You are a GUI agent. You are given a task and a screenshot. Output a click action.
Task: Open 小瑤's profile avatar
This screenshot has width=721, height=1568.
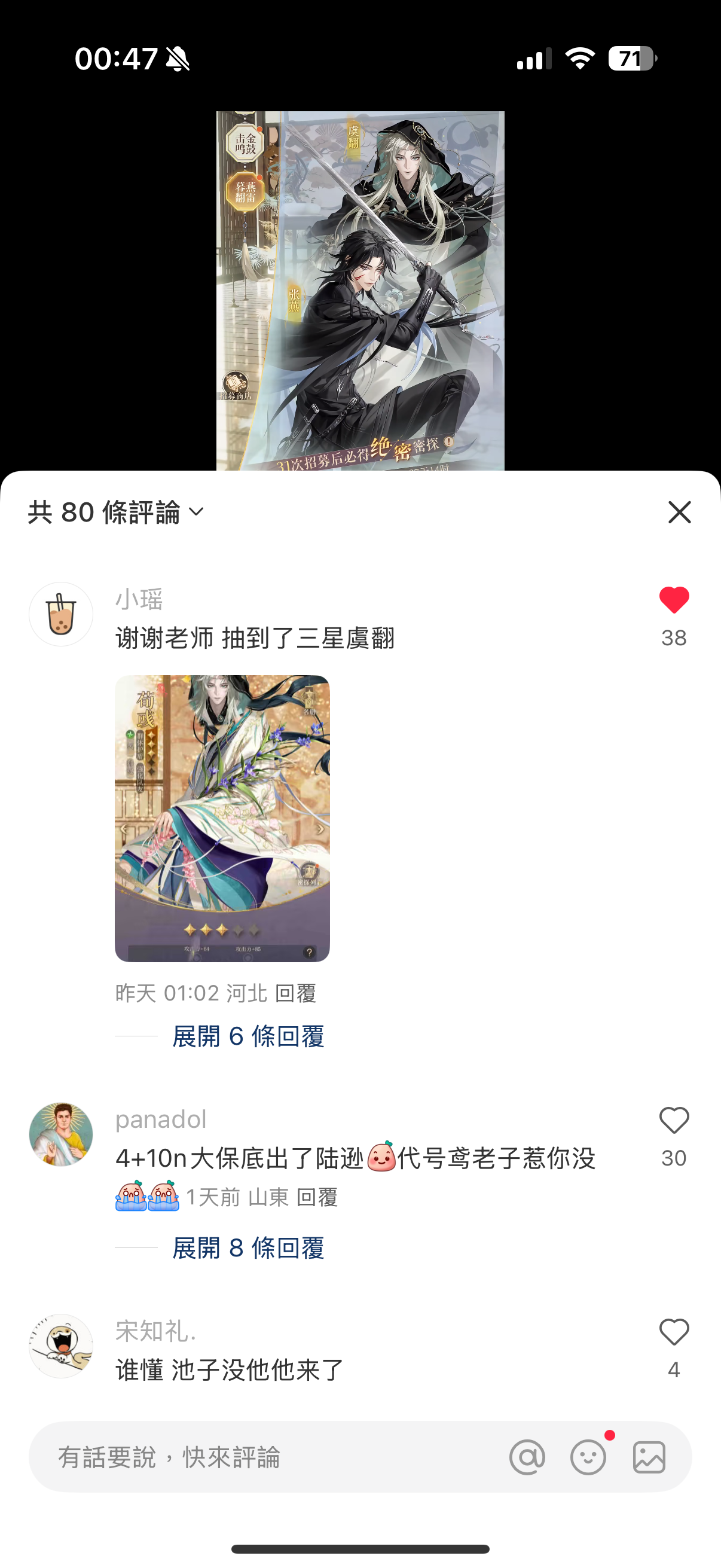click(x=61, y=614)
